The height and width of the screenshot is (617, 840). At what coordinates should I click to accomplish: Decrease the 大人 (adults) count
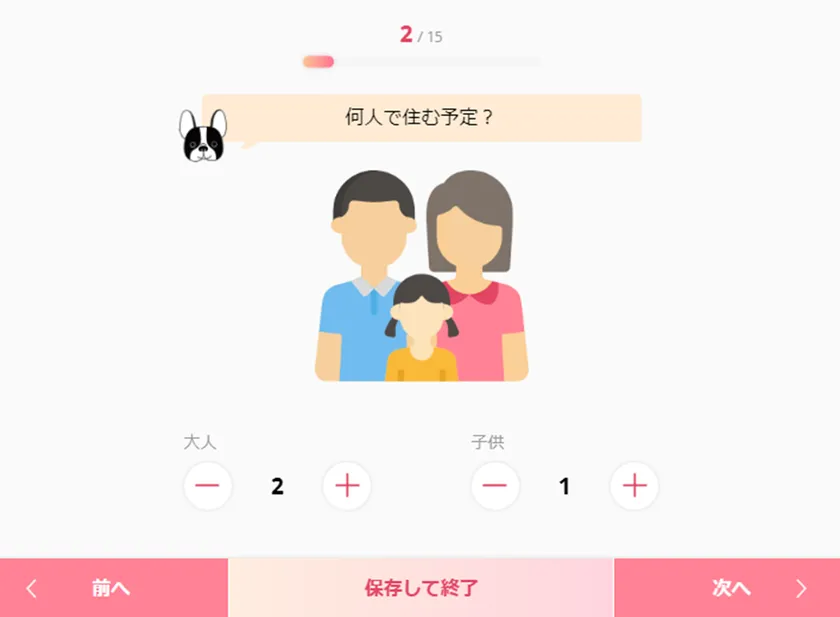pyautogui.click(x=208, y=487)
